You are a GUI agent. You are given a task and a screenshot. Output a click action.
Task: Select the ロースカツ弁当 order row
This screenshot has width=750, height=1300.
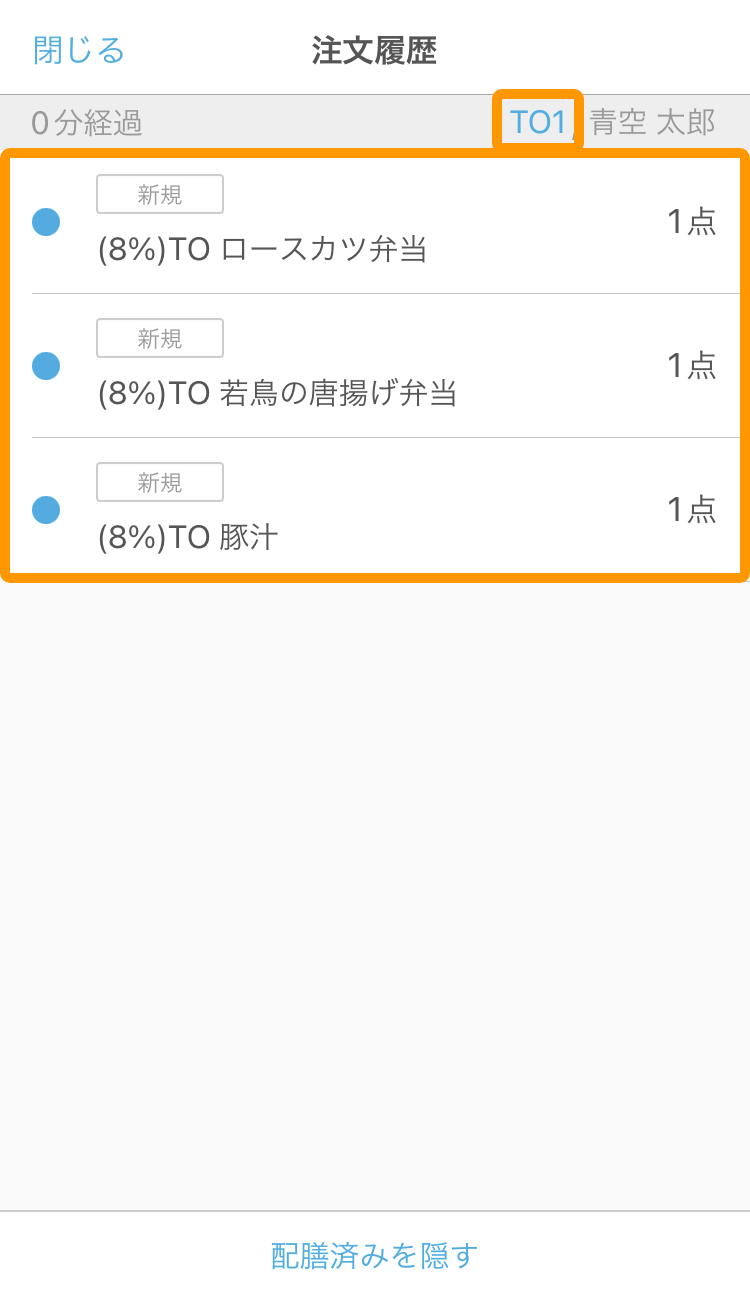[375, 222]
